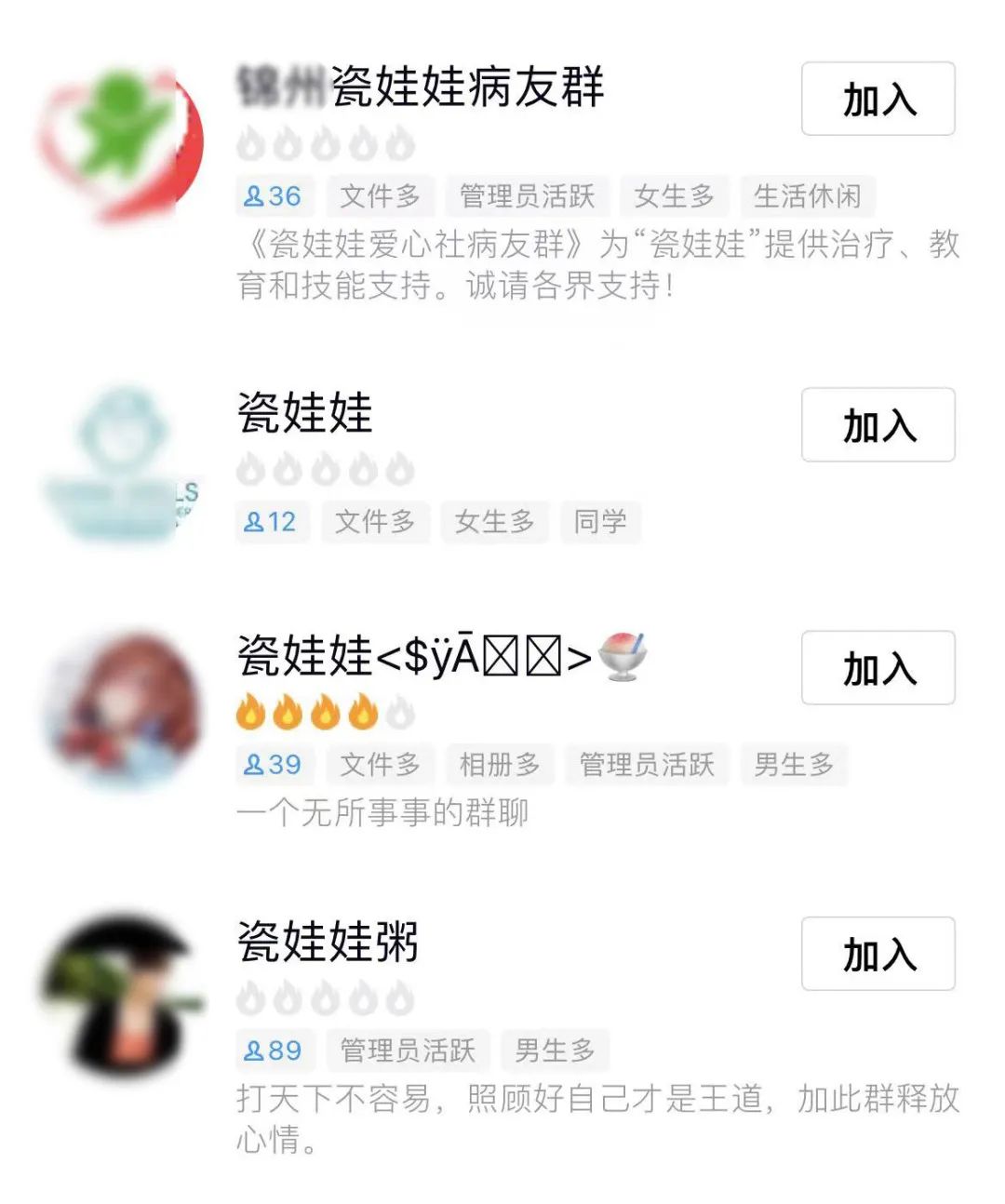
Task: Select the 女生多 tag under 瓷娃娃
Action: (x=493, y=522)
